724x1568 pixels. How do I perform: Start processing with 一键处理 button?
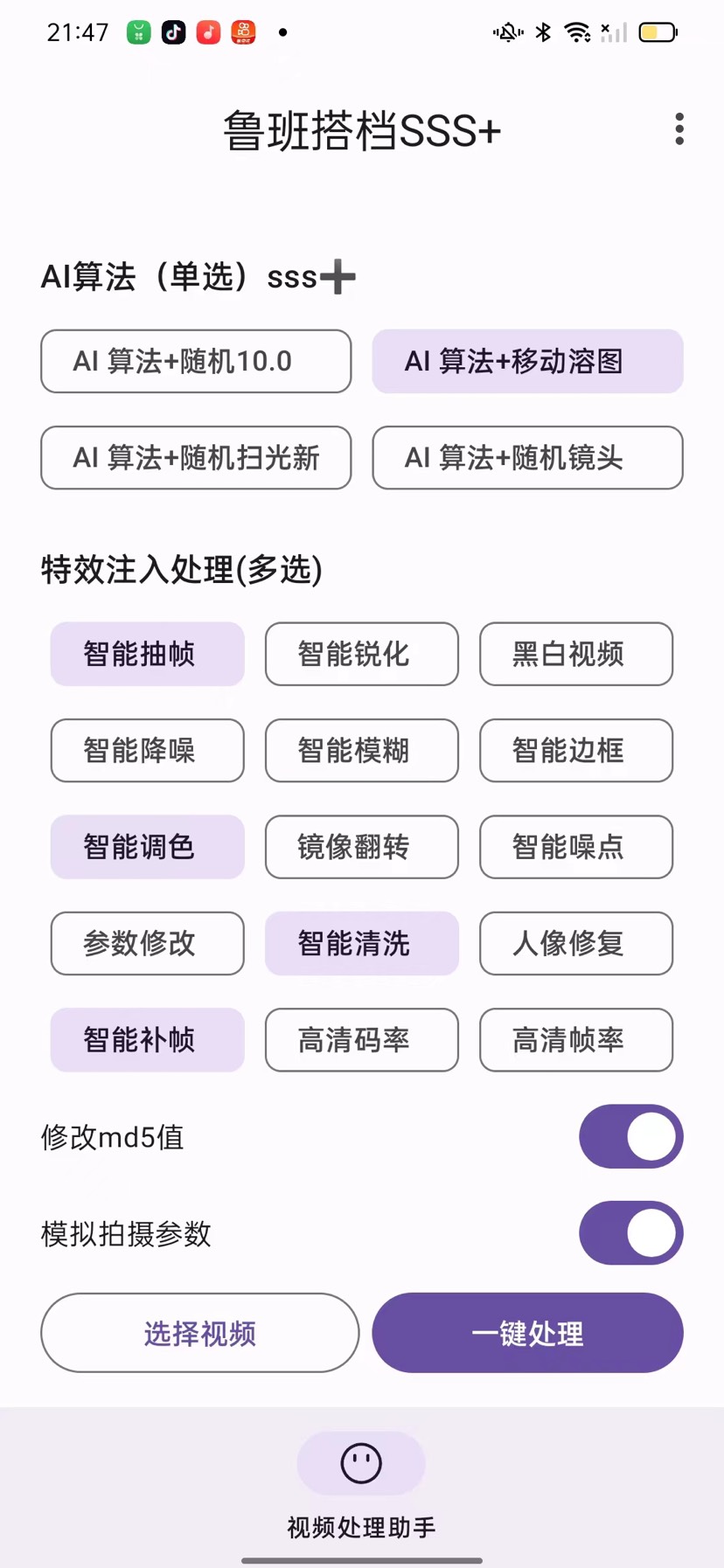point(527,1333)
